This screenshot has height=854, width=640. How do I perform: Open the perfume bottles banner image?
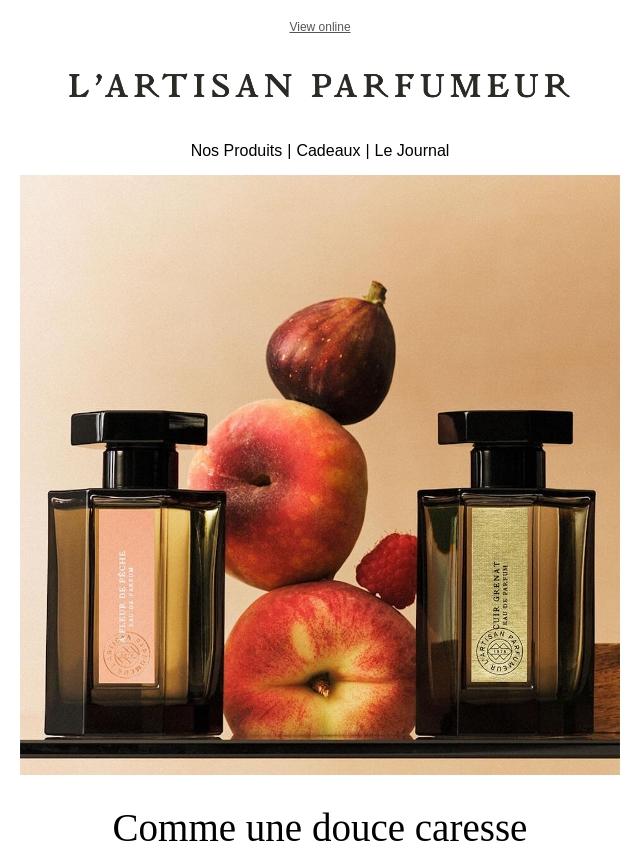point(320,474)
